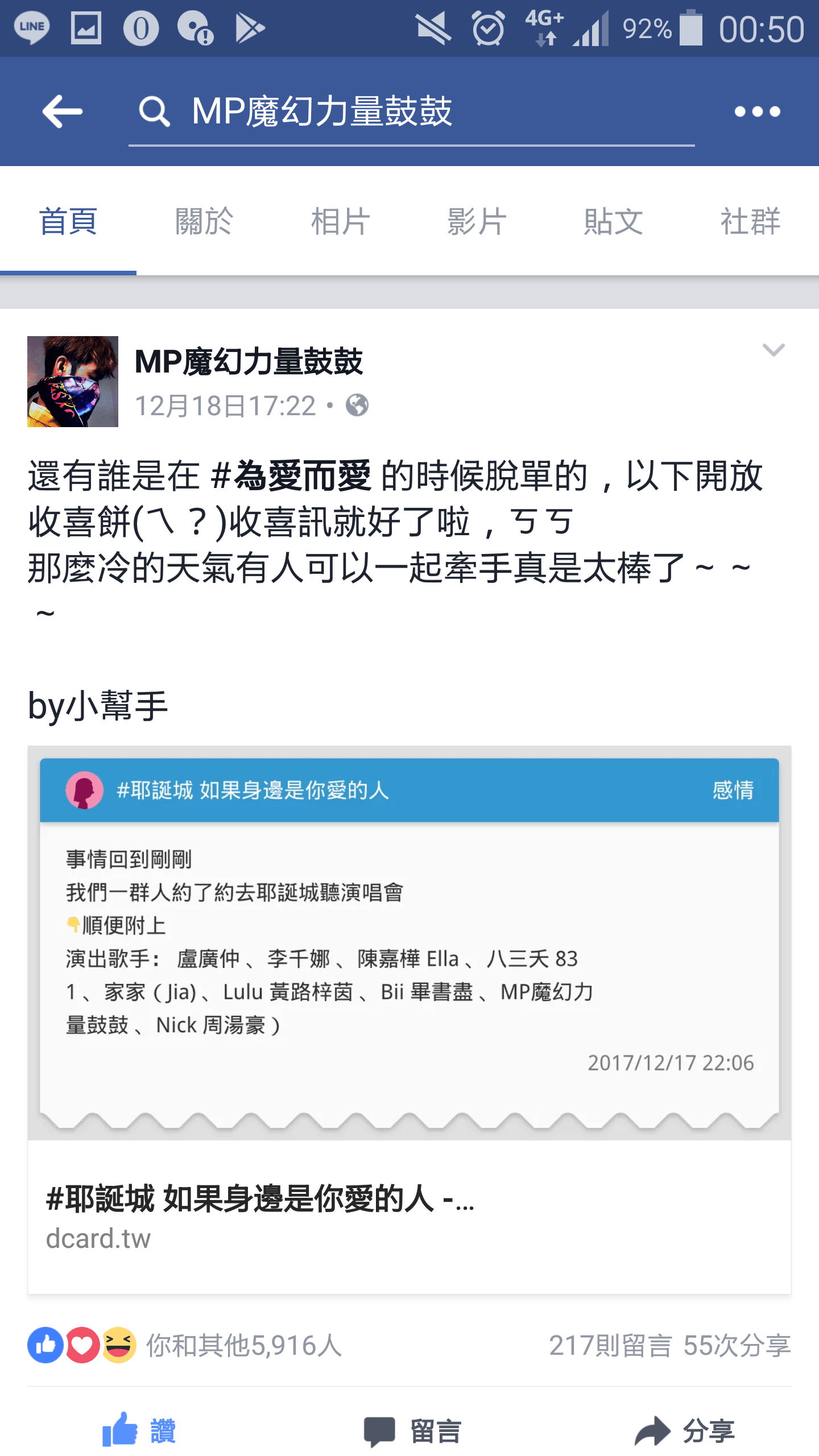Share the post with 分享
The height and width of the screenshot is (1456, 819).
(x=684, y=1430)
